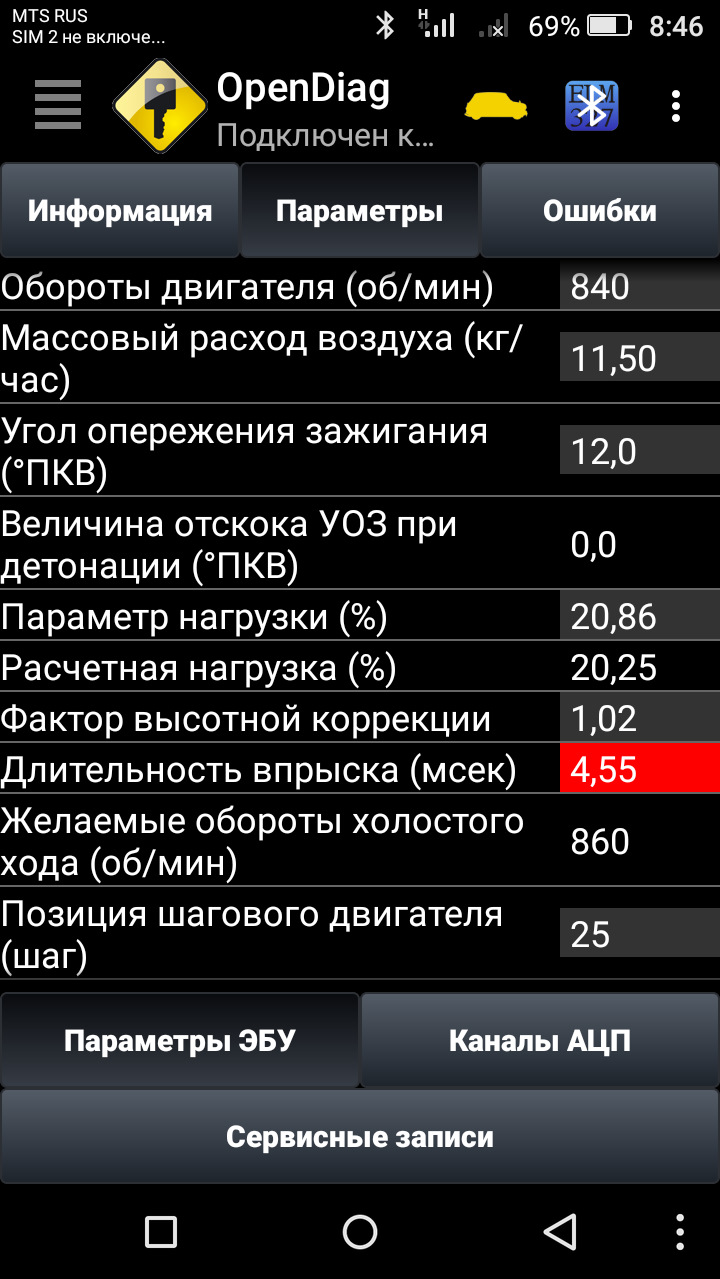
Task: Tap the yellow car icon
Action: pyautogui.click(x=497, y=105)
